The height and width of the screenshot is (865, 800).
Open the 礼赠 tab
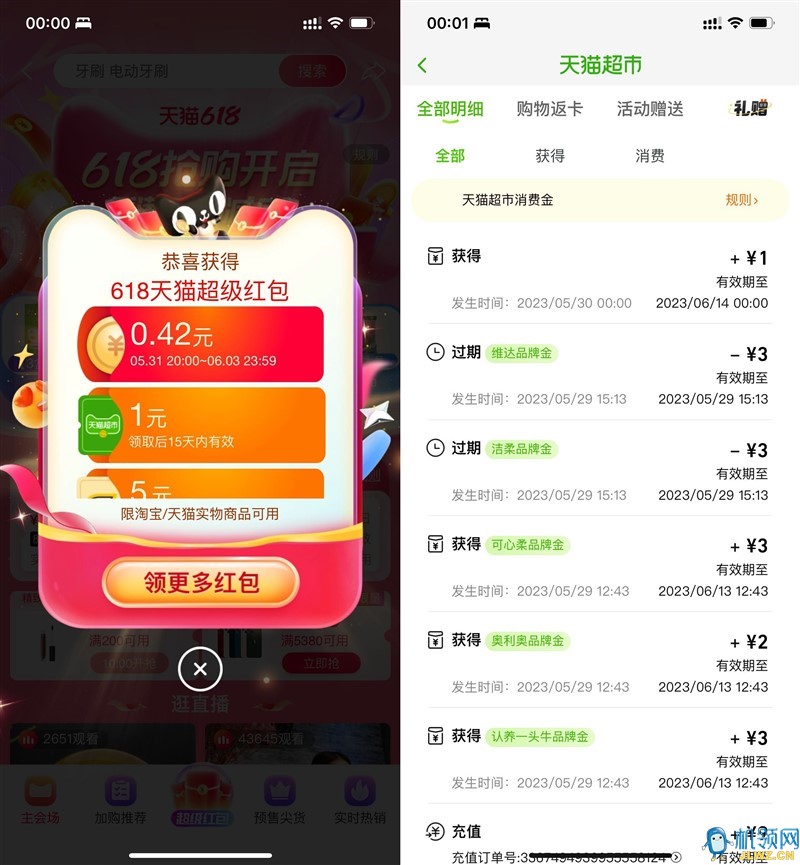[750, 109]
